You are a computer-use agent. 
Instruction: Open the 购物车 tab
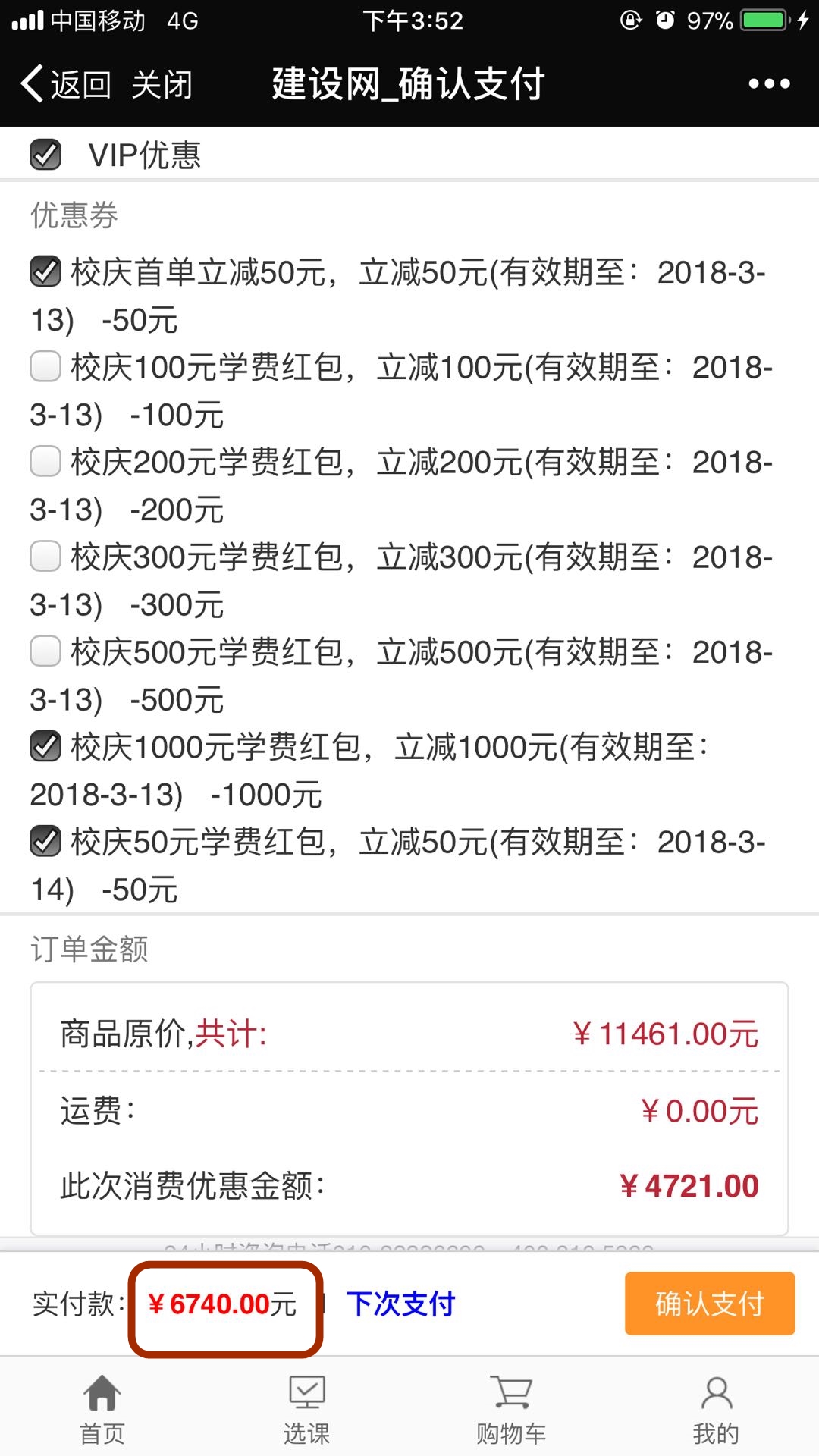point(511,1410)
